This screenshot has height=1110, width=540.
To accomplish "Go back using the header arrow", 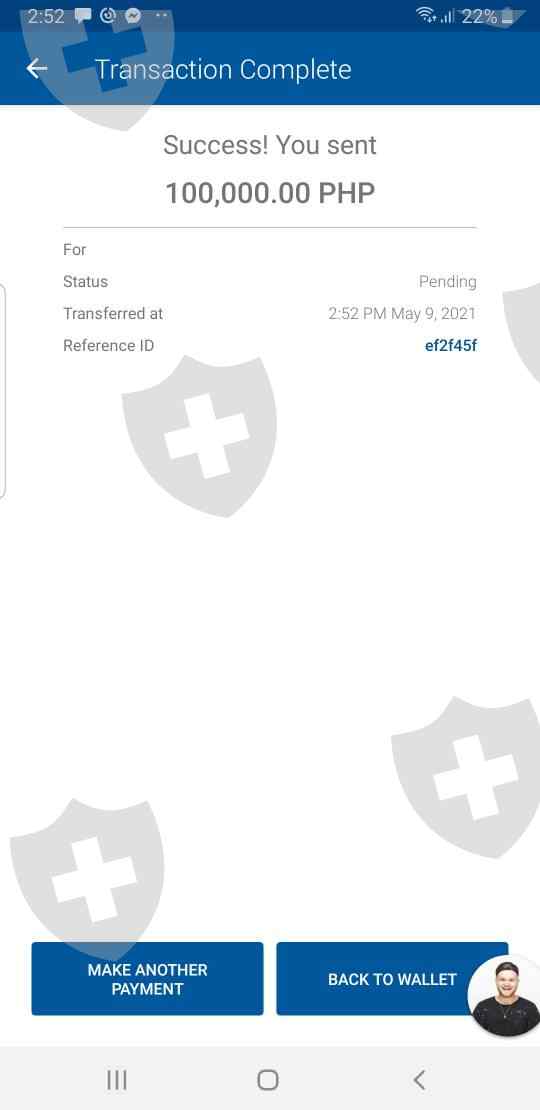I will coord(36,69).
